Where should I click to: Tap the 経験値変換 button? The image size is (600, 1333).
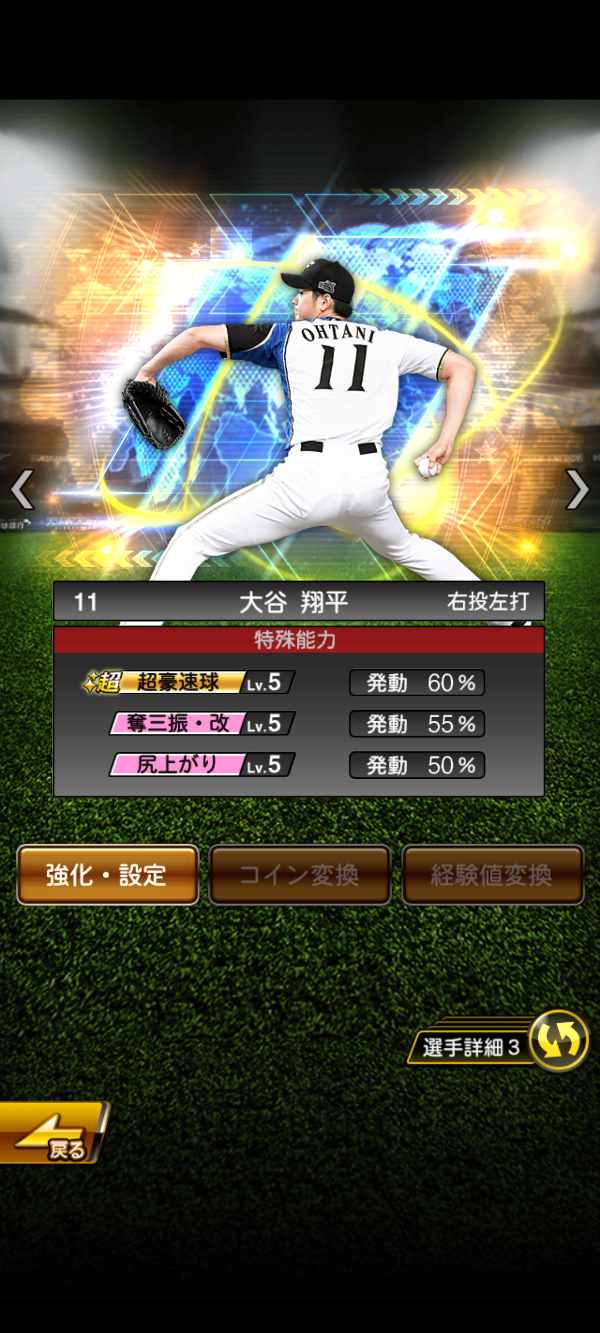tap(492, 875)
